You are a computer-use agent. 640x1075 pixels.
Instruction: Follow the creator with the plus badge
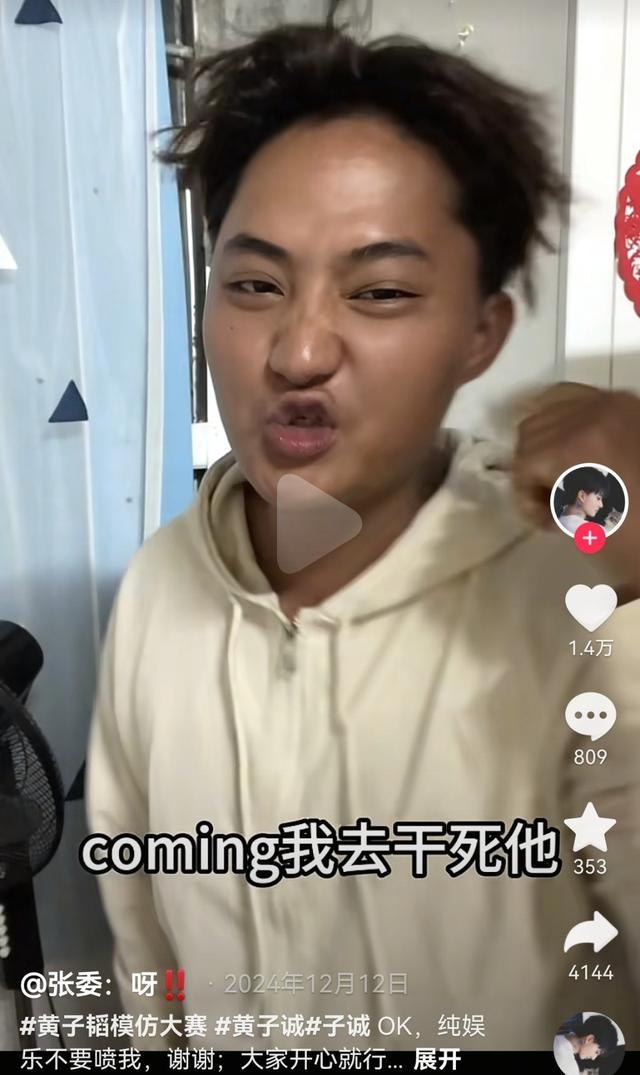590,538
